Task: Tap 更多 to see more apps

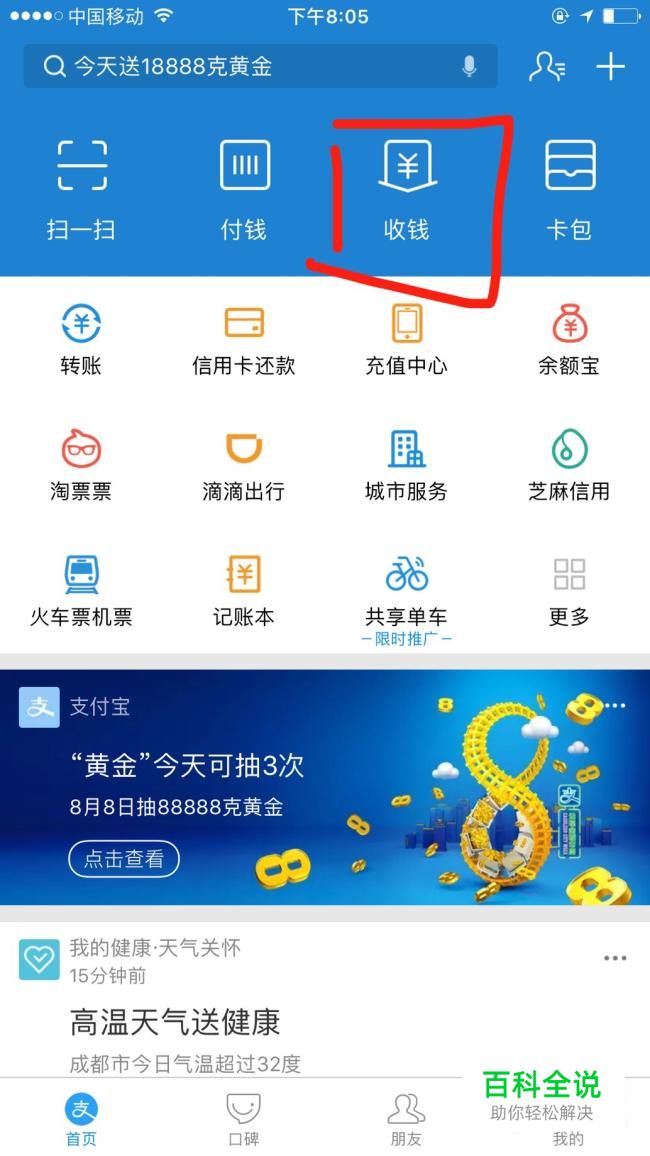Action: coord(569,592)
